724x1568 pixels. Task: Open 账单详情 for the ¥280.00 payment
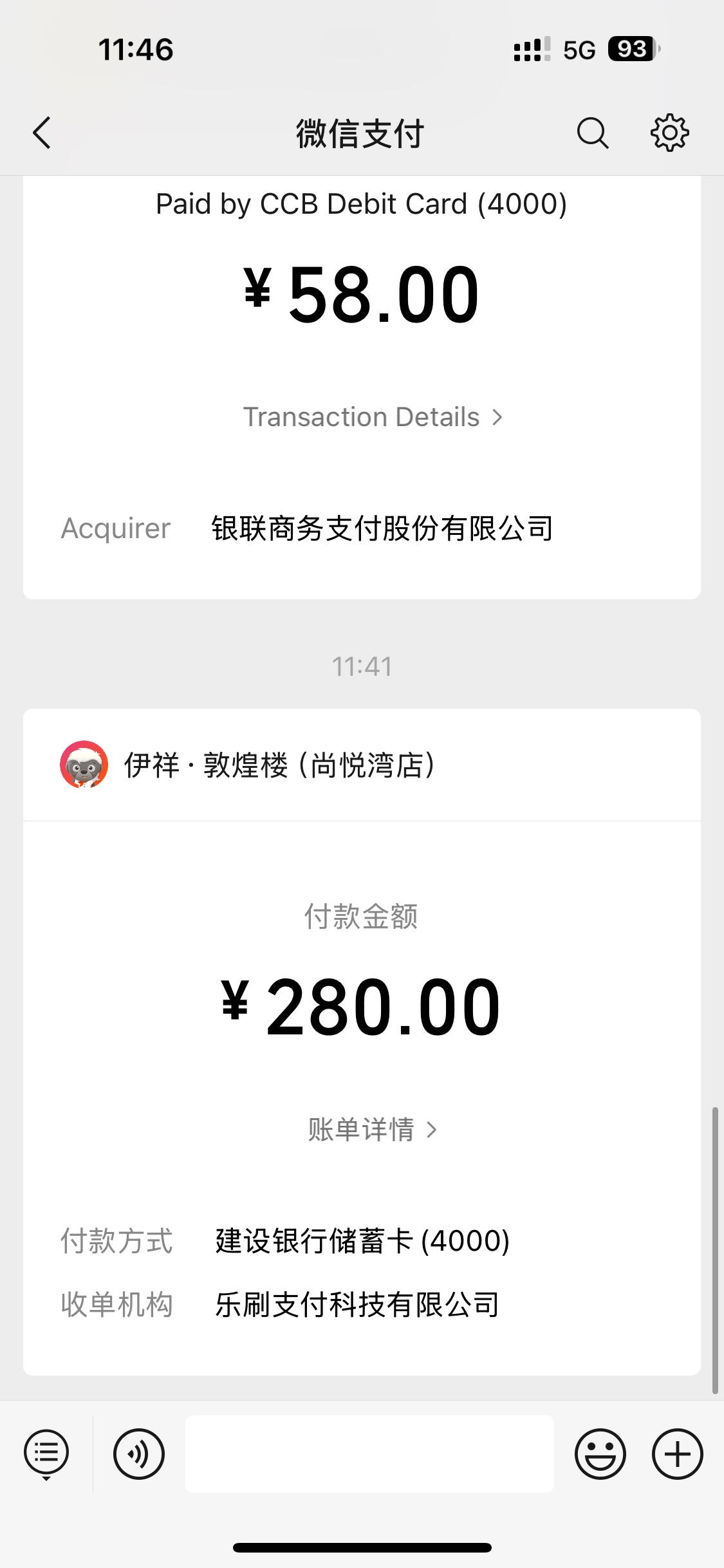(373, 1130)
